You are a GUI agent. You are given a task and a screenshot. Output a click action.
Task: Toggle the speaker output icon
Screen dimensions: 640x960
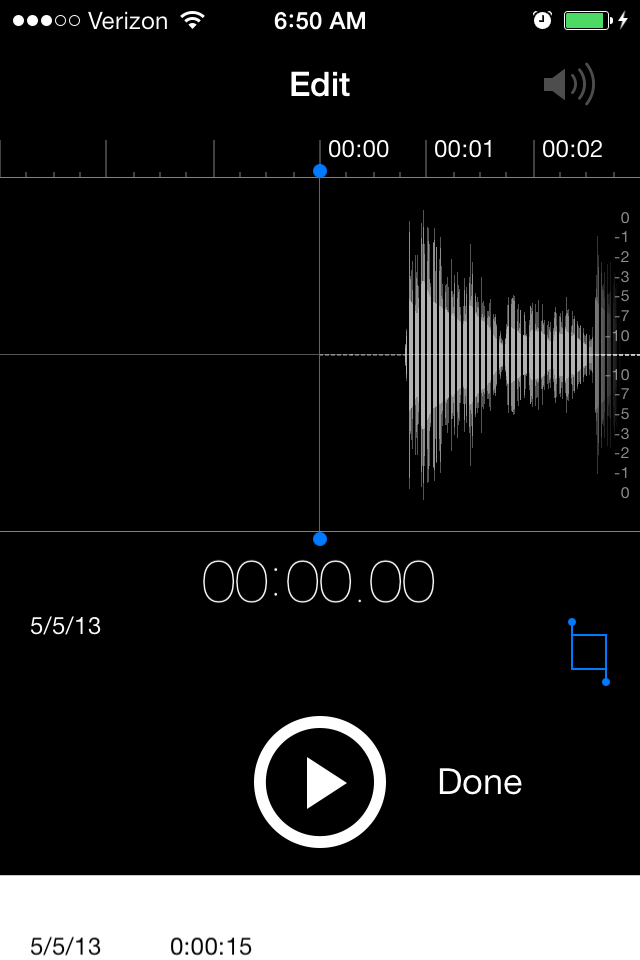click(569, 85)
